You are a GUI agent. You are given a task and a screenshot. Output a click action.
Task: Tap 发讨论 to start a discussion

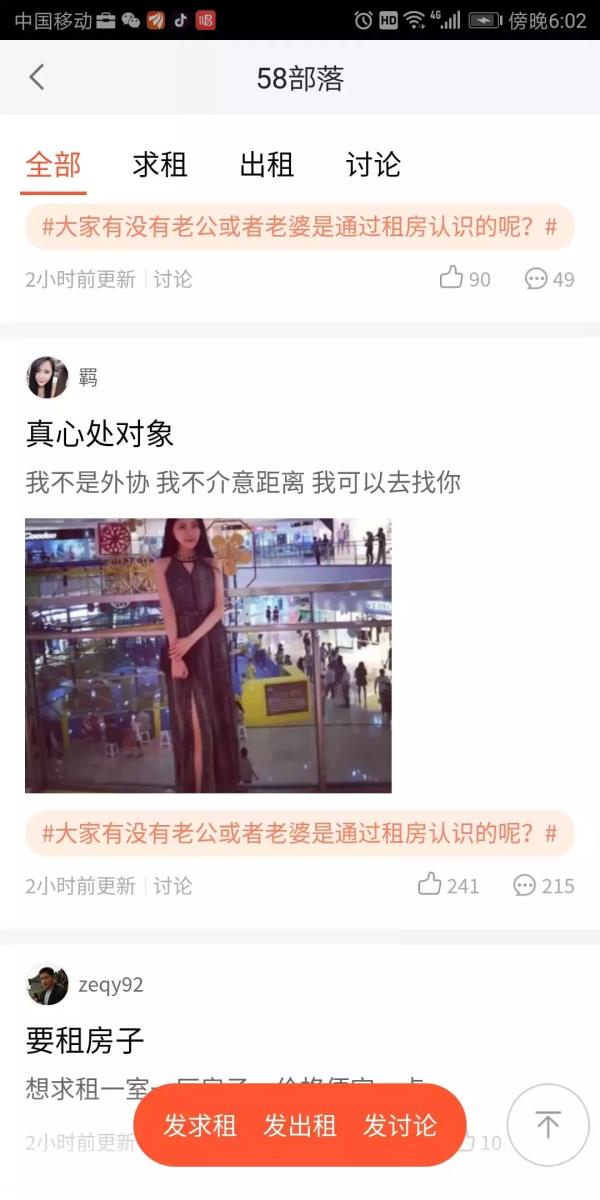tap(400, 1125)
